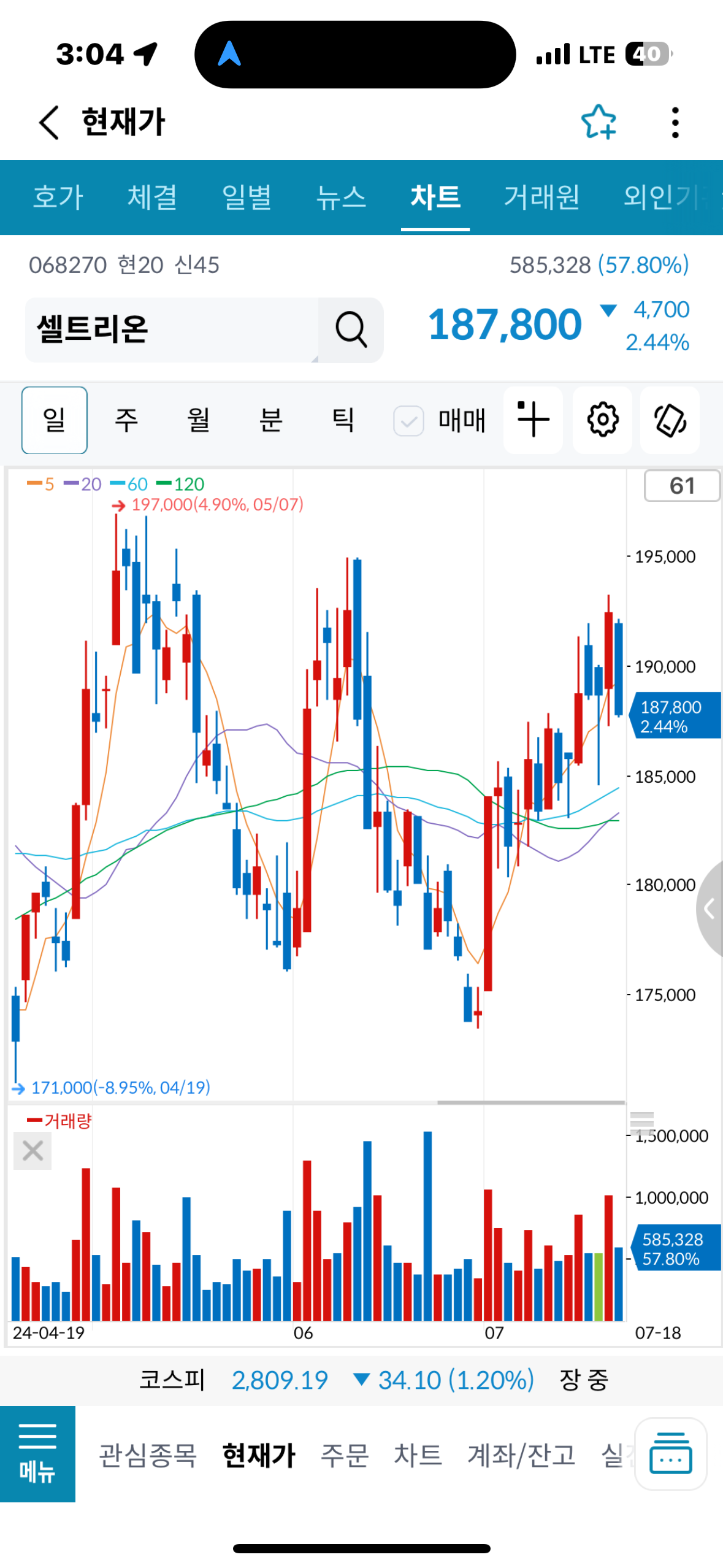Viewport: 723px width, 1568px height.
Task: Select the 분 minute chart
Action: click(x=270, y=420)
